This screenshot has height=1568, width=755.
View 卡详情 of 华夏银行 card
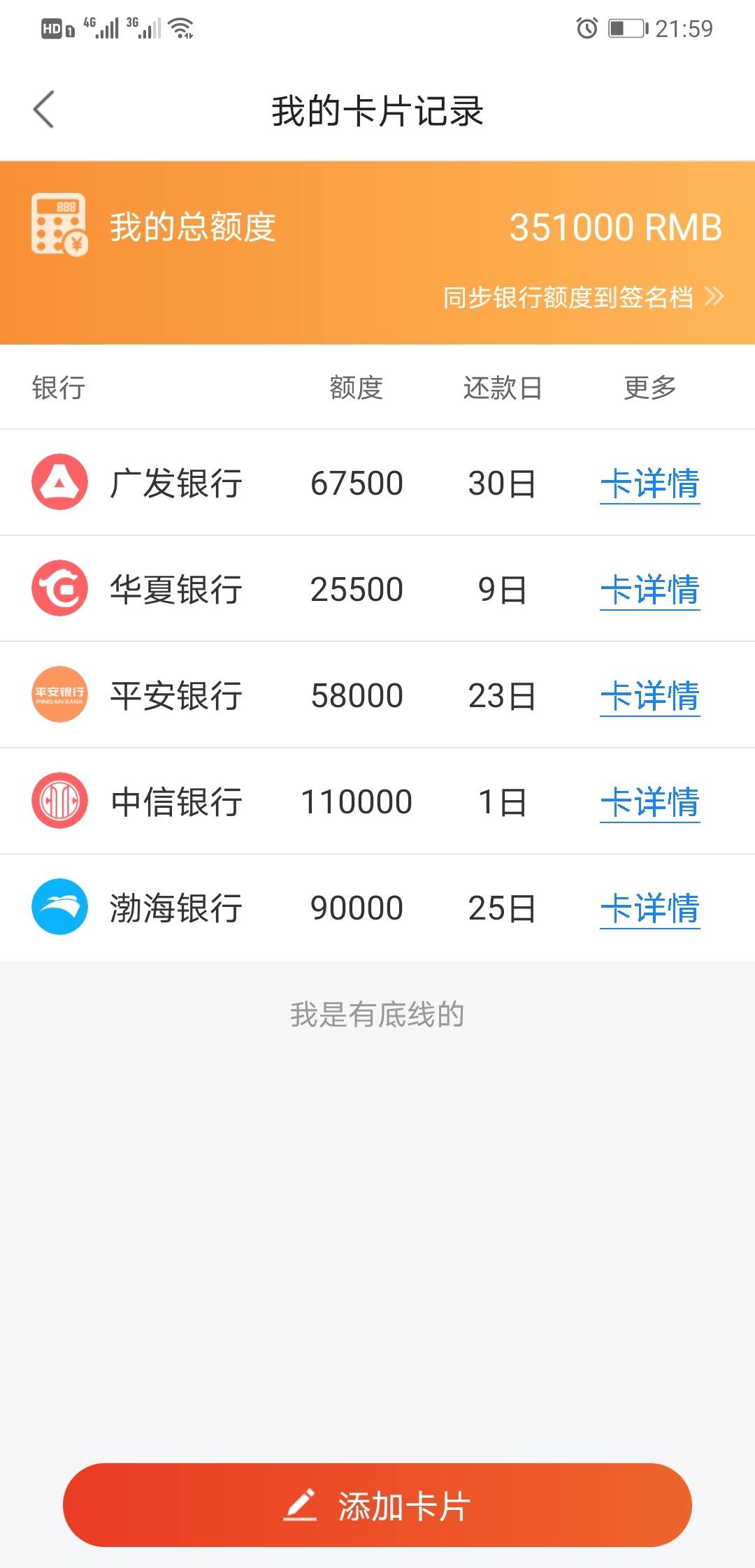(x=650, y=590)
